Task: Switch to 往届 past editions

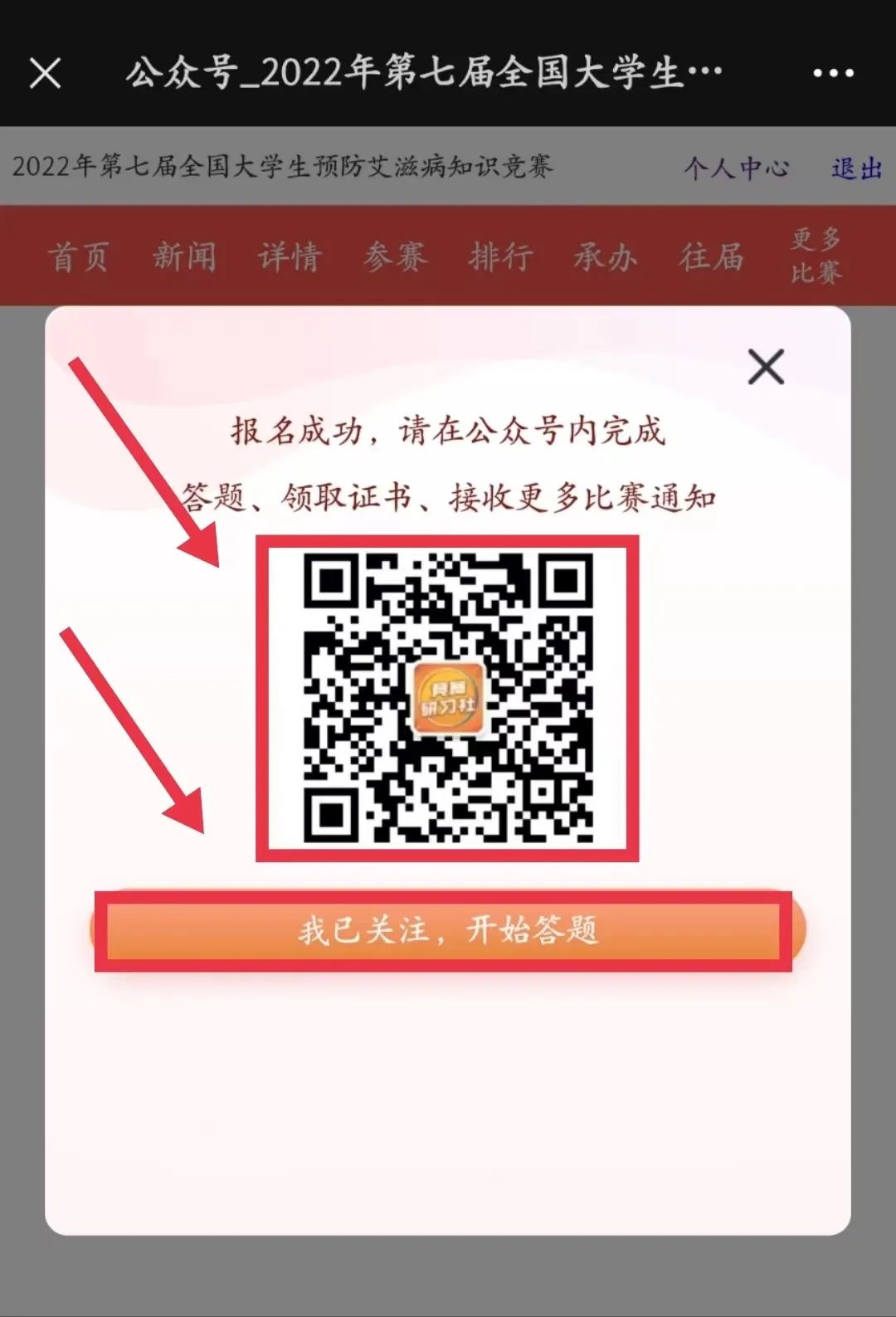Action: click(x=711, y=256)
